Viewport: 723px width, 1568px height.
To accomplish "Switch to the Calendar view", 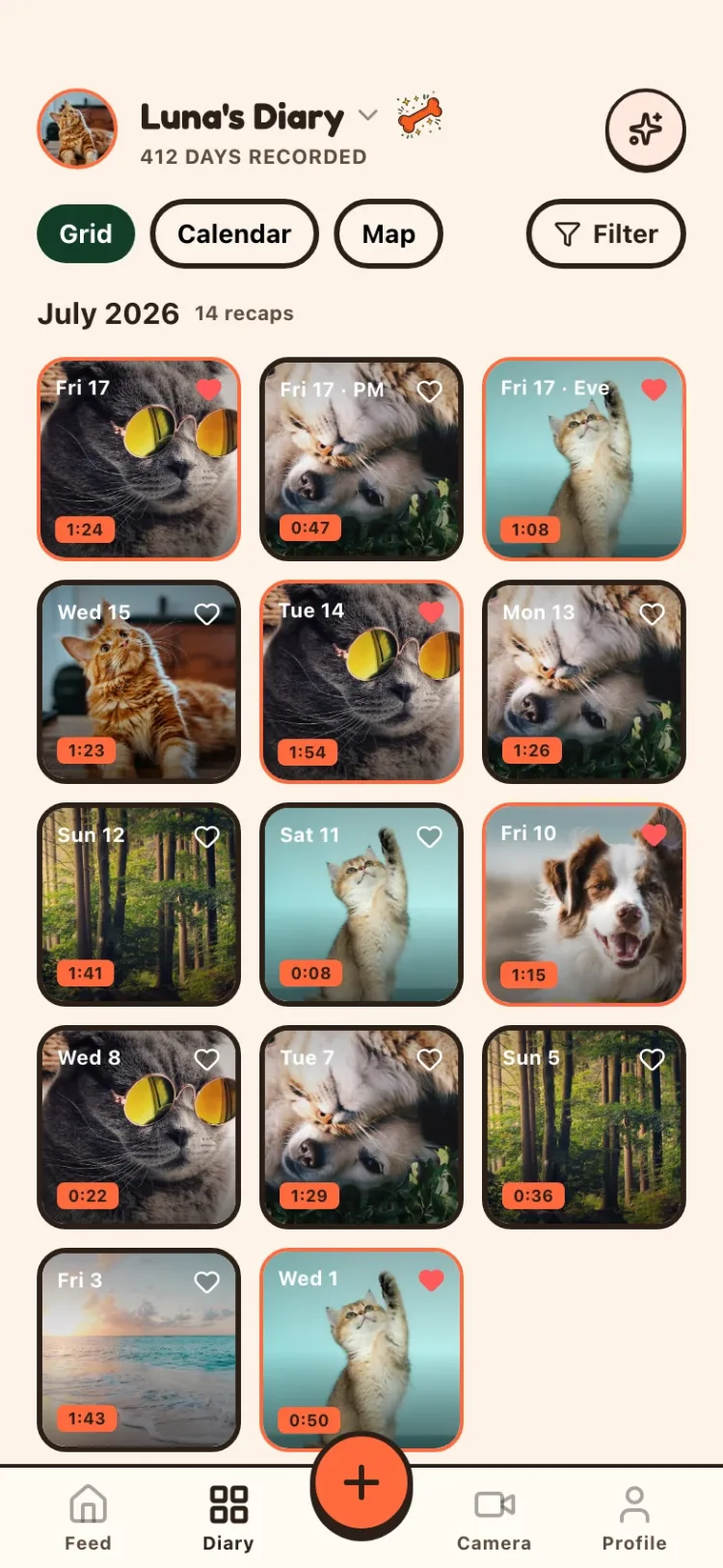I will click(234, 233).
